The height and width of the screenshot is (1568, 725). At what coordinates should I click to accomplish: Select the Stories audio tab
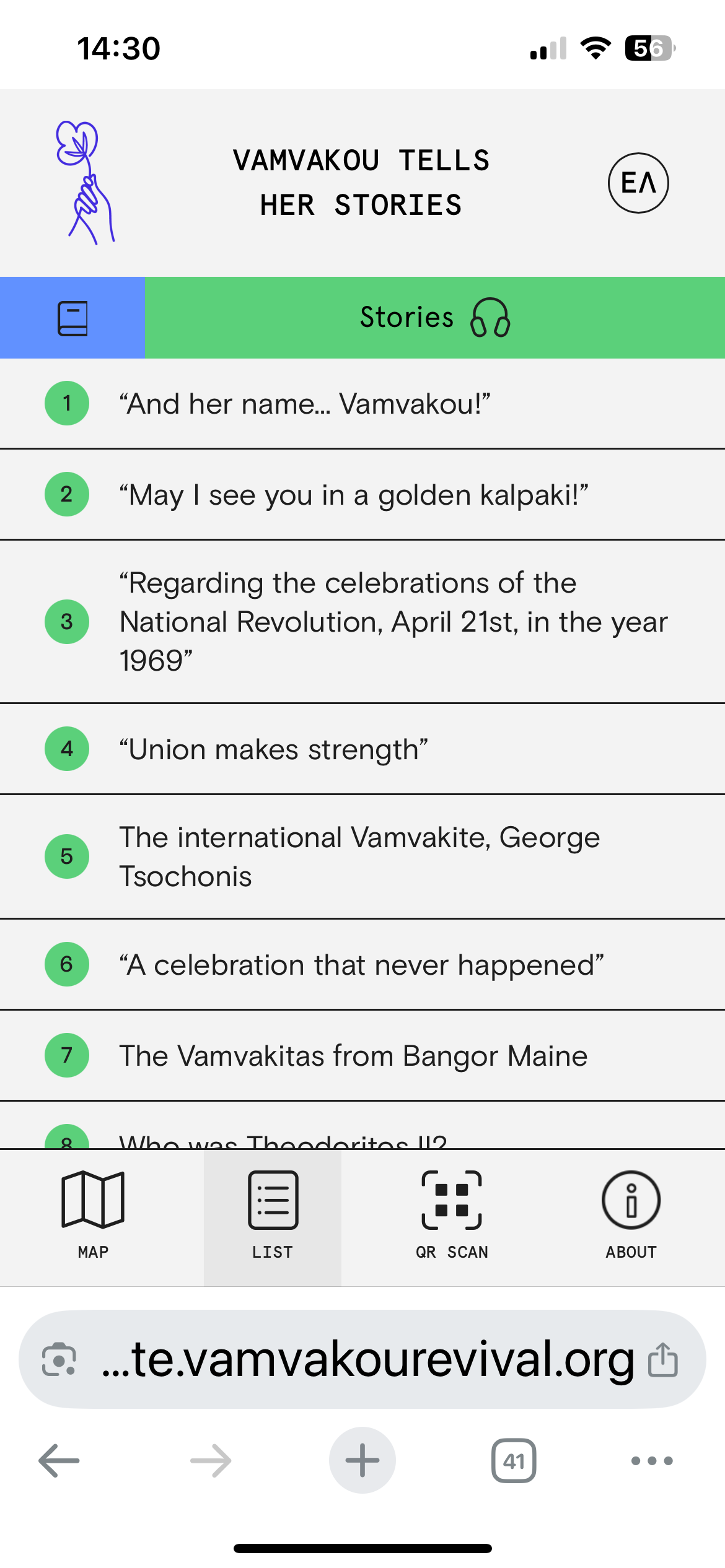pos(435,318)
